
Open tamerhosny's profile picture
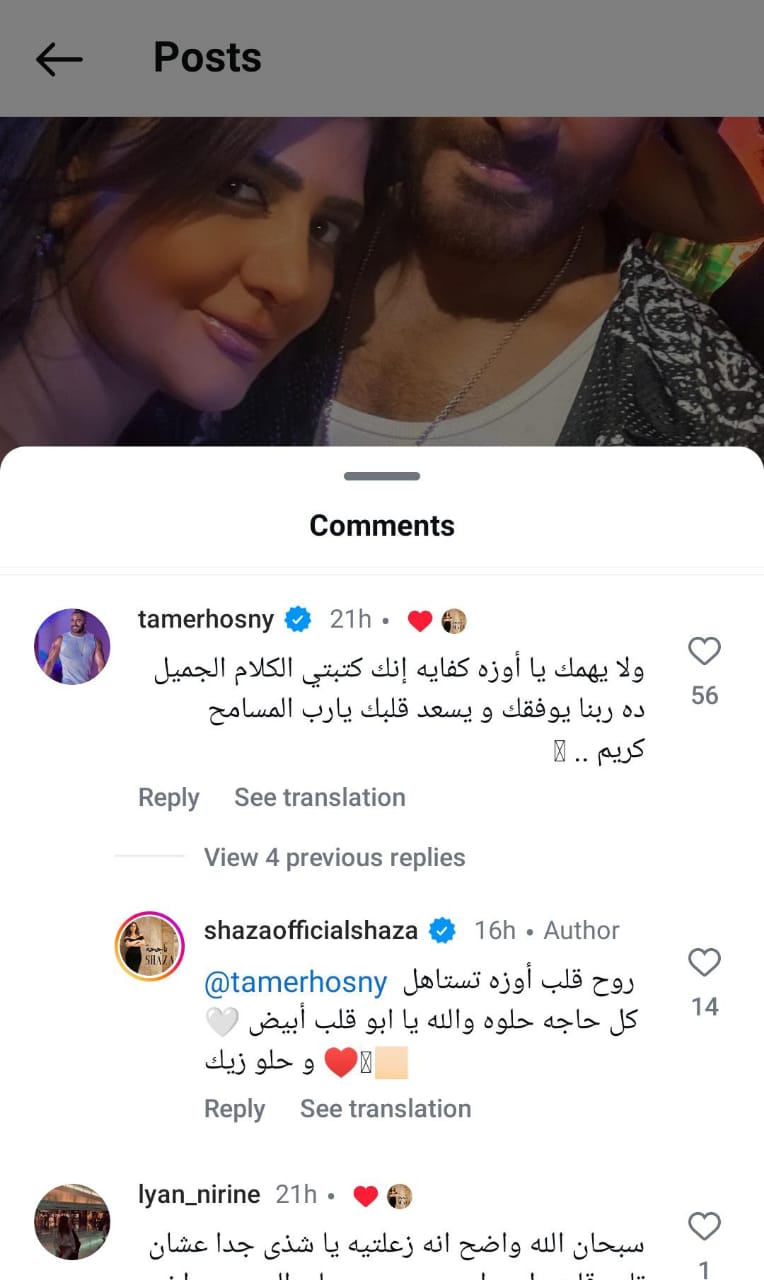(72, 646)
